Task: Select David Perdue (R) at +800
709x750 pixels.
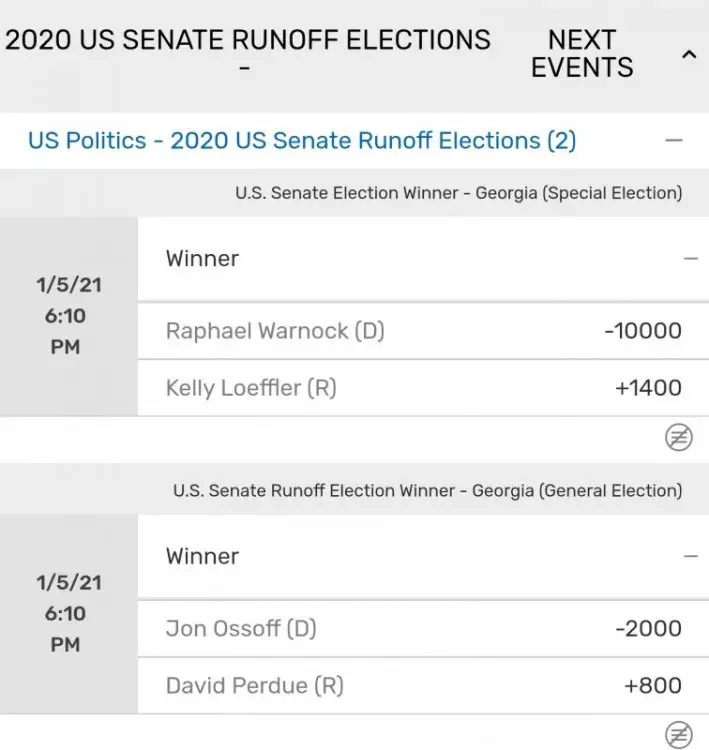Action: 423,686
